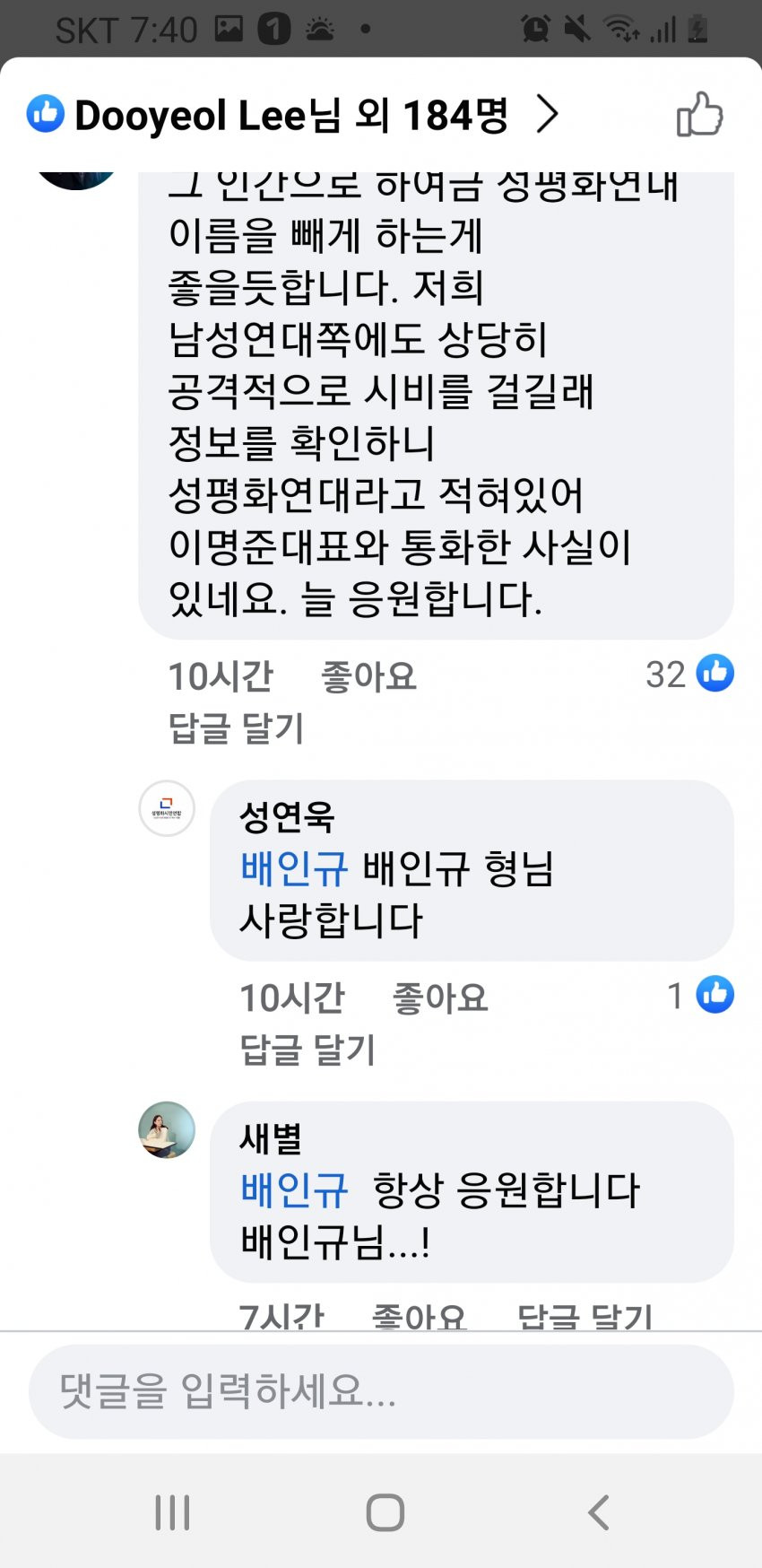Screen dimensions: 762x1568
Task: Open 새별's profile picture
Action: click(x=167, y=1129)
